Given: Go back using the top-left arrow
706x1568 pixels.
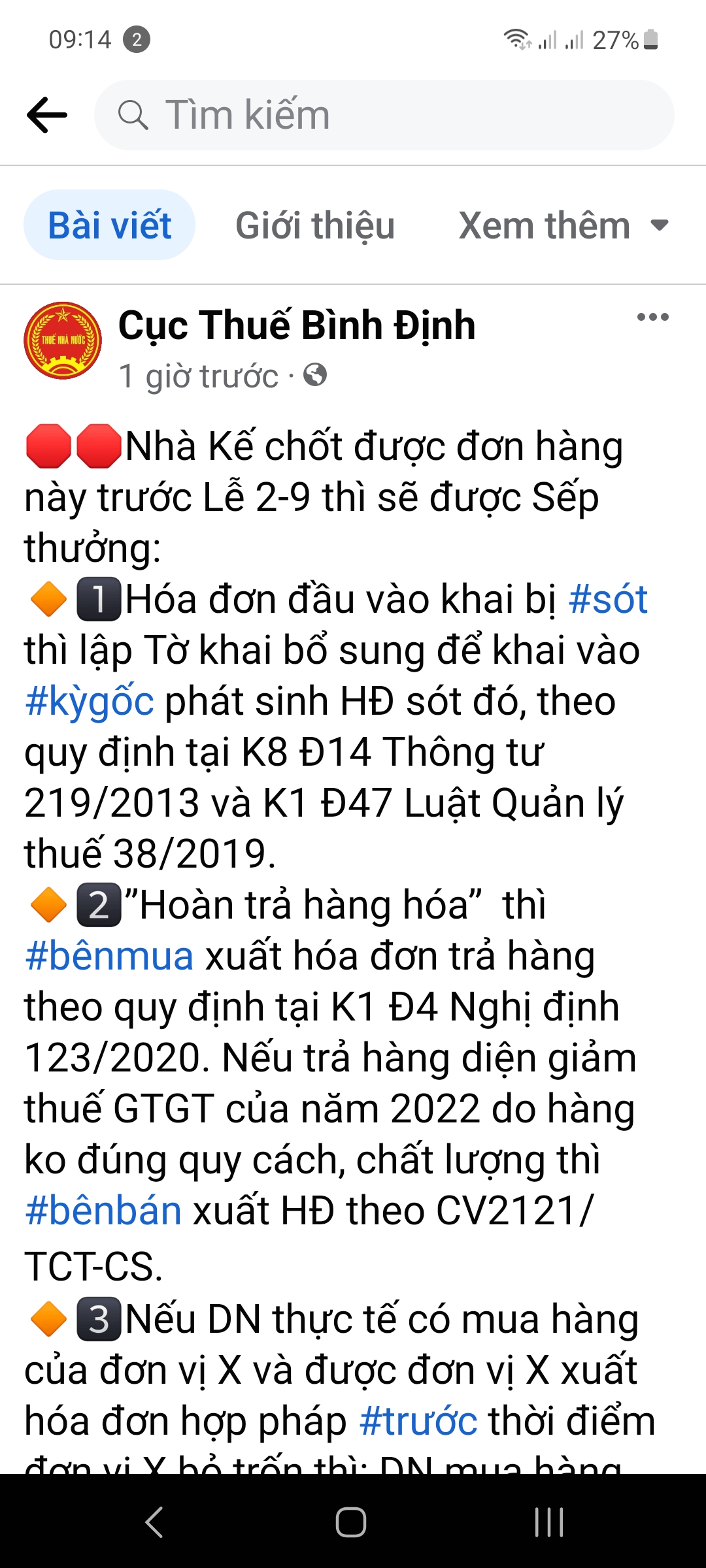Looking at the screenshot, I should pyautogui.click(x=47, y=115).
